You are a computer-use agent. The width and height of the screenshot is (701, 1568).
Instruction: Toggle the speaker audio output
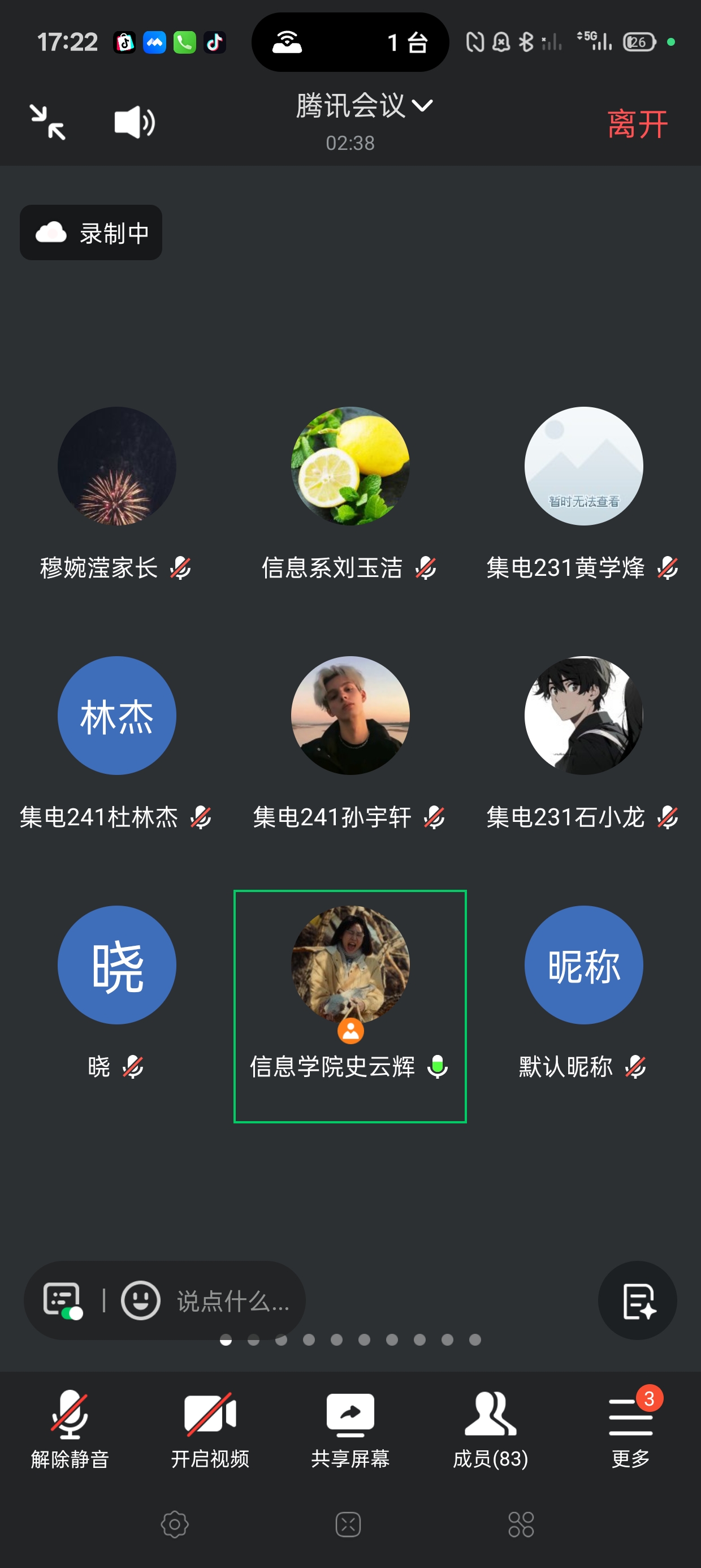135,122
